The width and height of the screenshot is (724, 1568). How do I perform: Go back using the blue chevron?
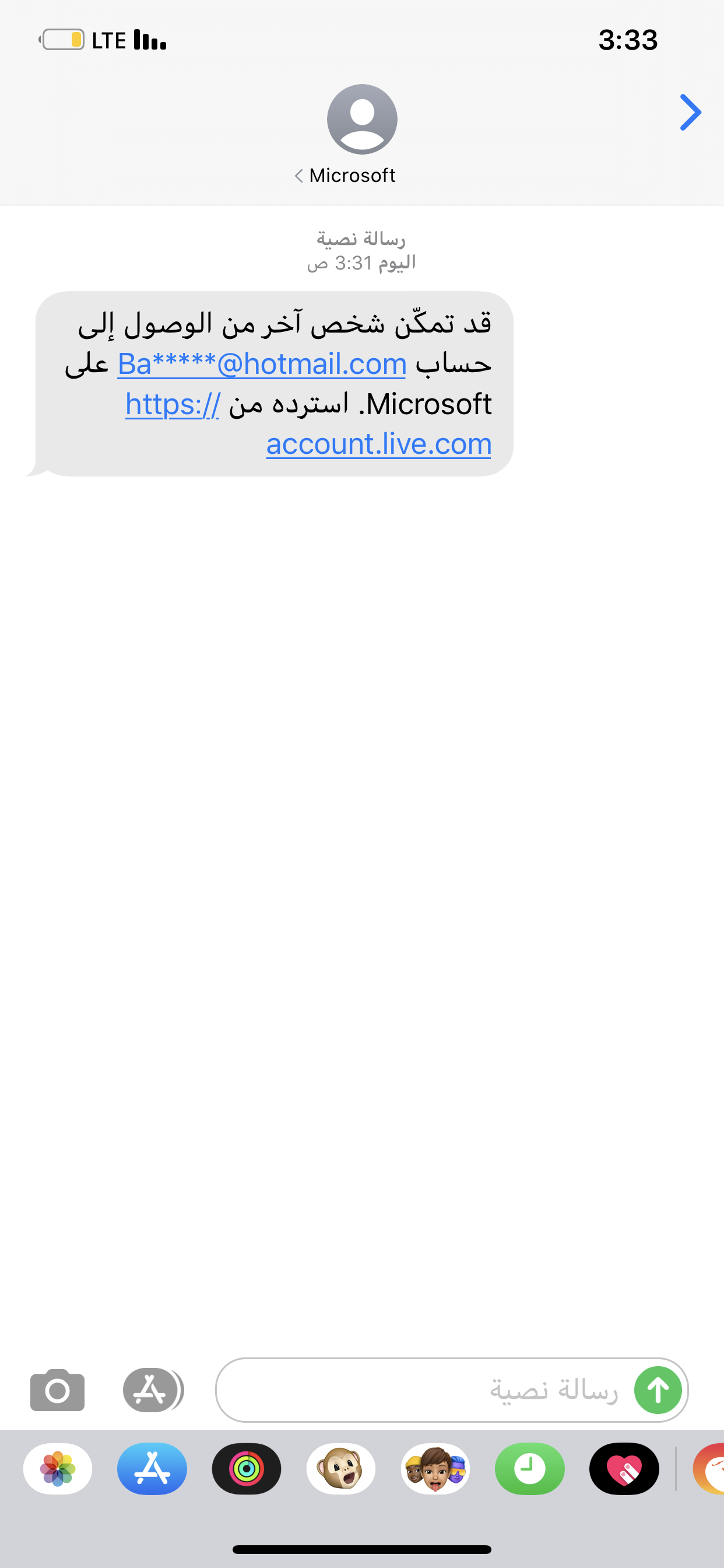pos(691,113)
